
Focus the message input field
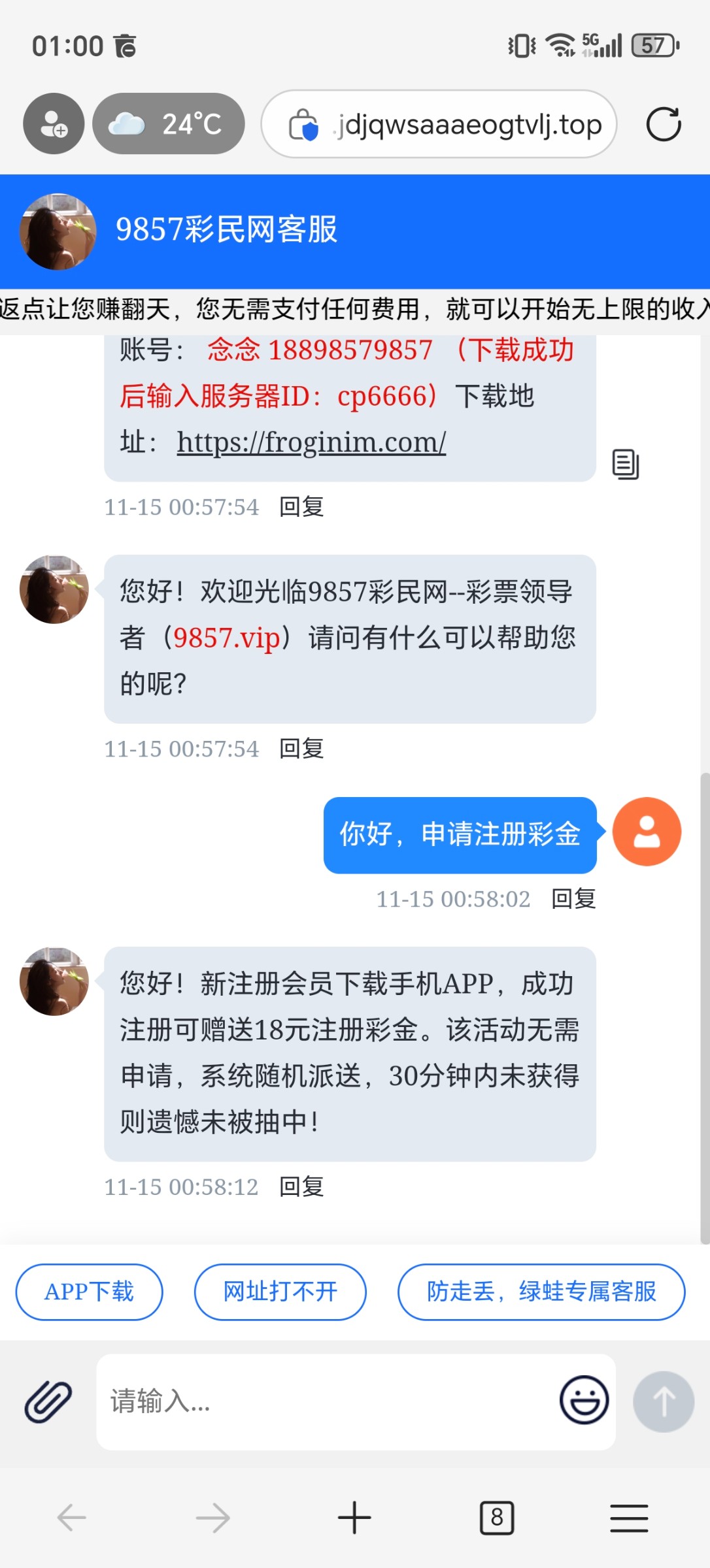tap(327, 1401)
